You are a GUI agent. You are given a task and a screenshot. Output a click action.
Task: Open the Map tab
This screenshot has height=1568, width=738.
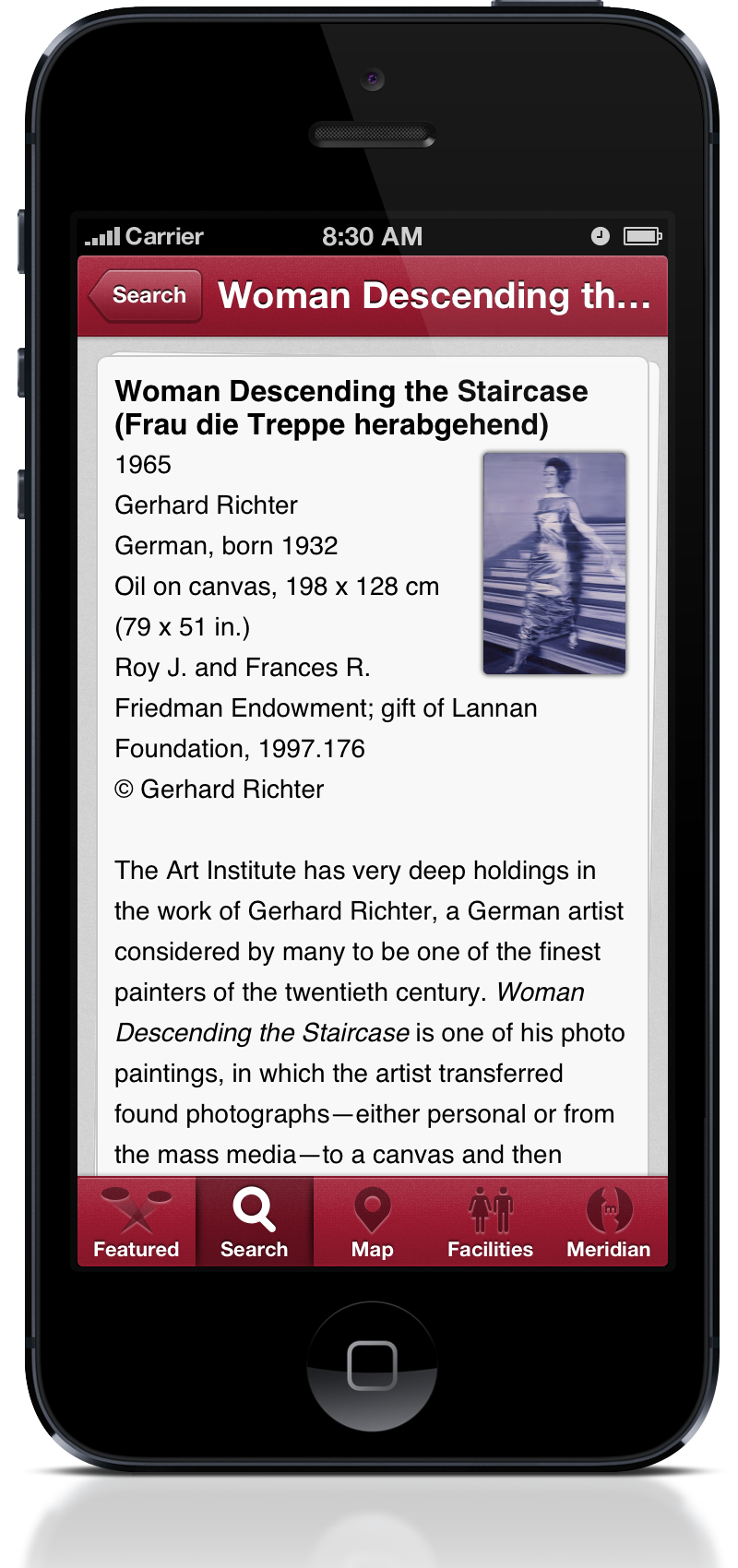click(x=372, y=1222)
